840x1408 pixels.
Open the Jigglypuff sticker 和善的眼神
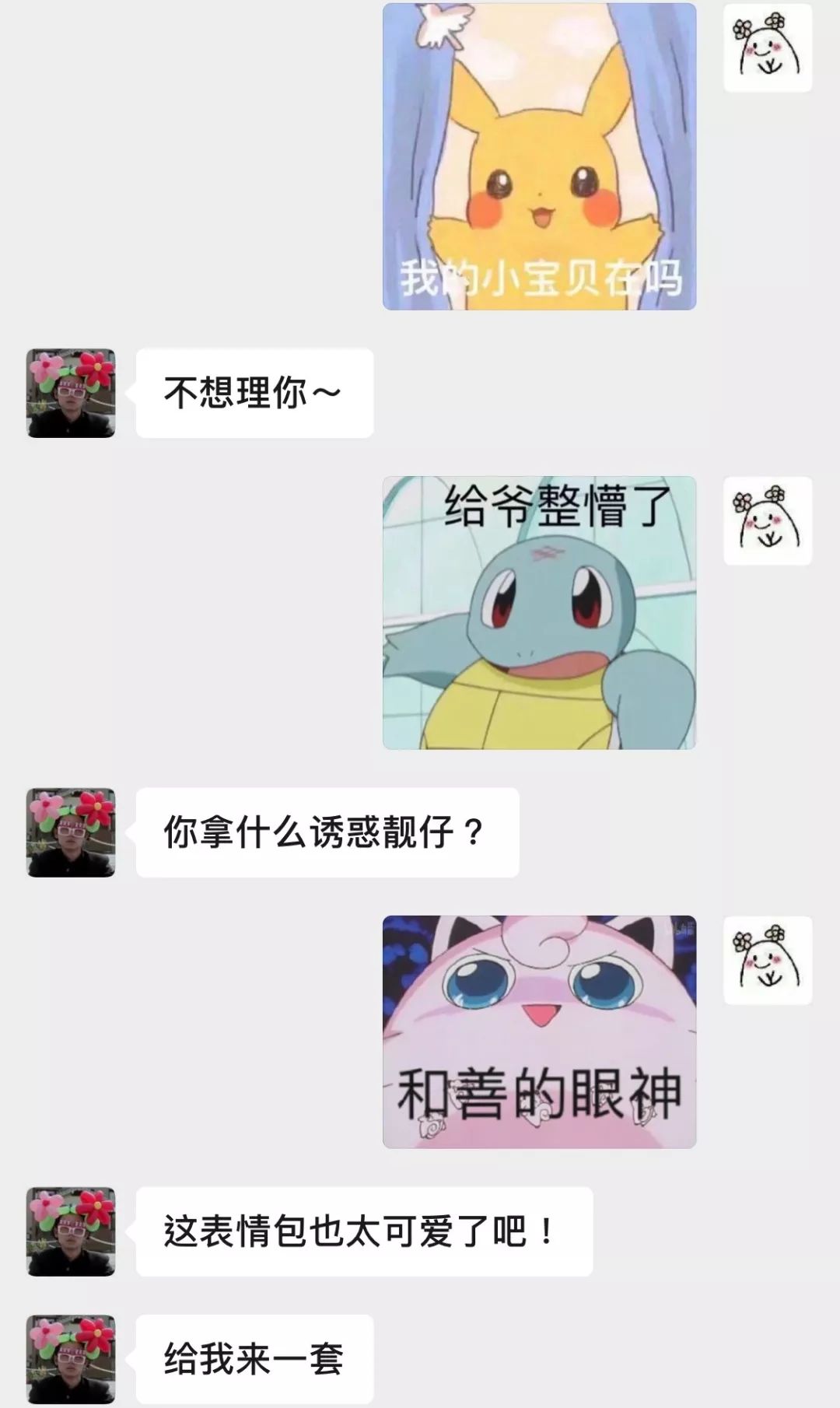pyautogui.click(x=539, y=1031)
